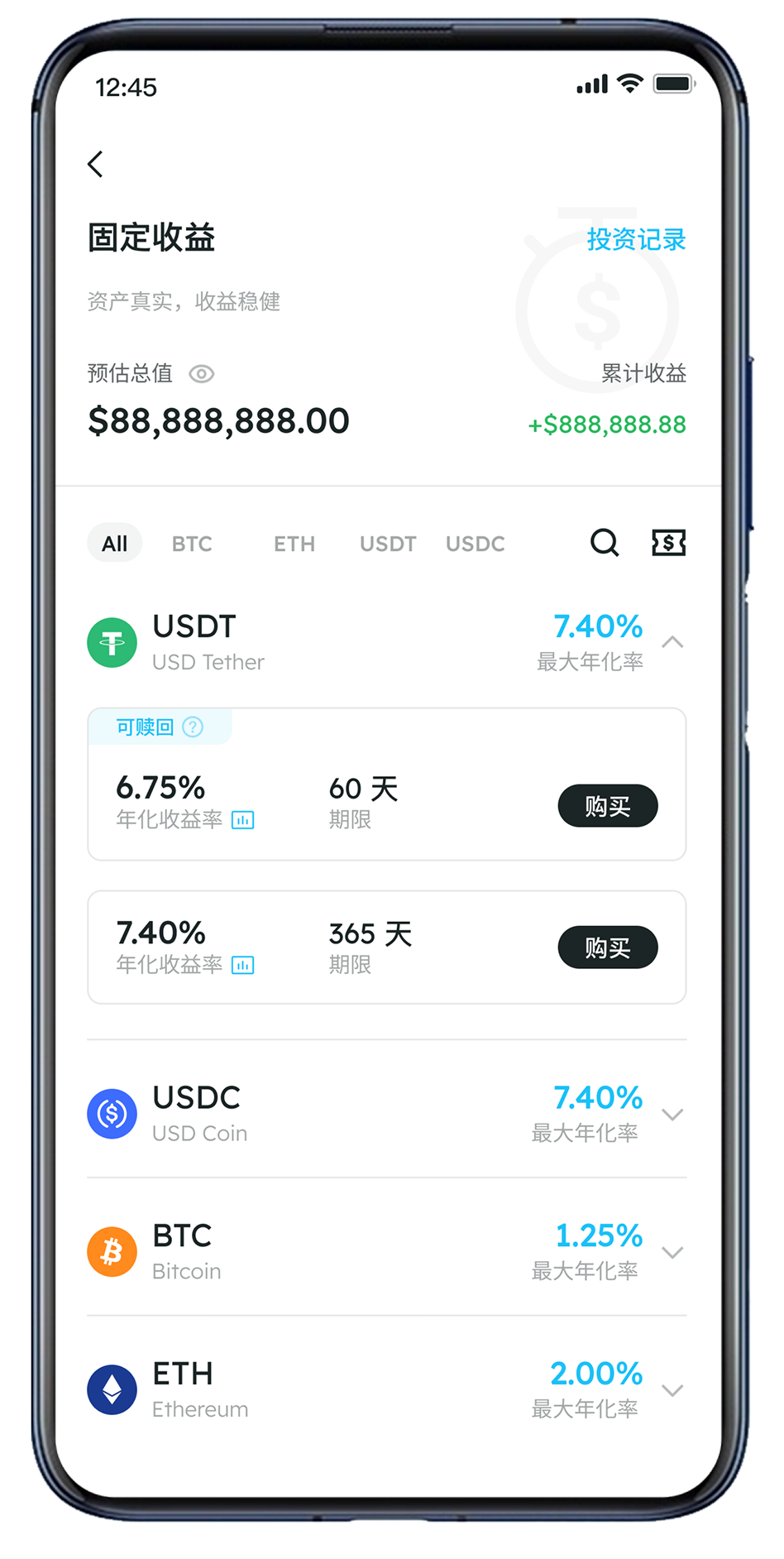Buy the 365 天 7.40% USDT product
This screenshot has width=784, height=1559.
[x=608, y=947]
